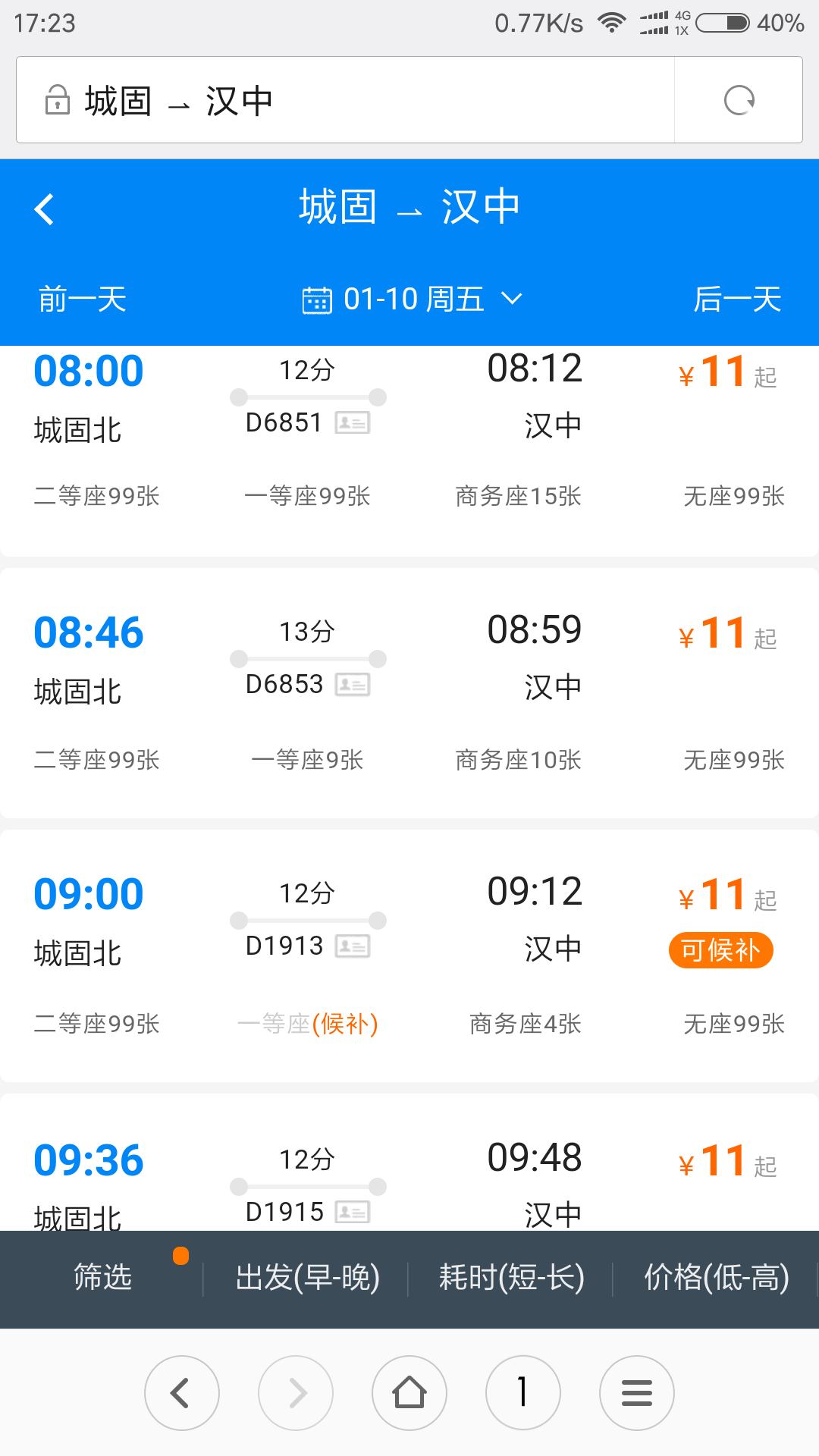Viewport: 819px width, 1456px height.
Task: Switch to the previous day (前一天)
Action: [83, 300]
